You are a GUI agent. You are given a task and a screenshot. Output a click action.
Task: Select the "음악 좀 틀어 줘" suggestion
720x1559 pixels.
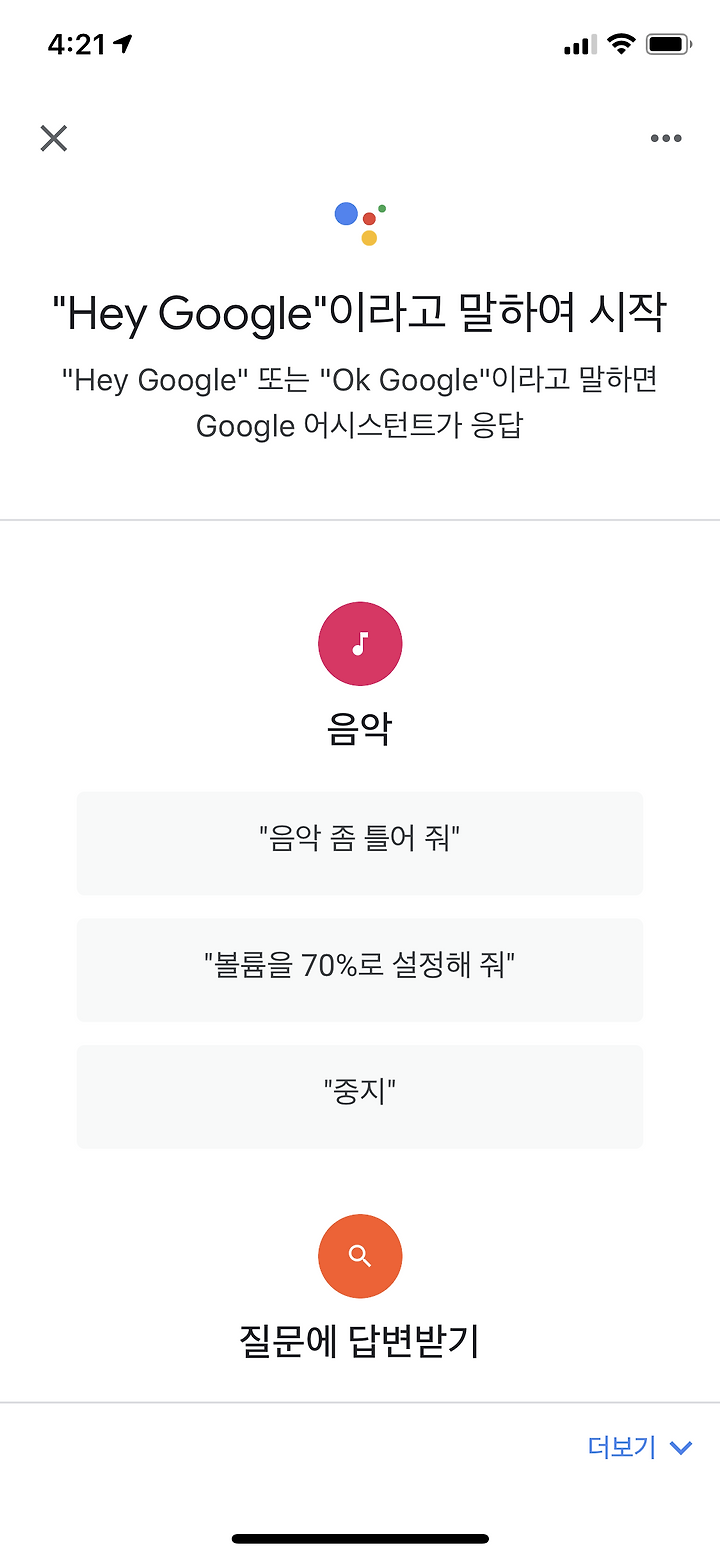click(x=360, y=843)
